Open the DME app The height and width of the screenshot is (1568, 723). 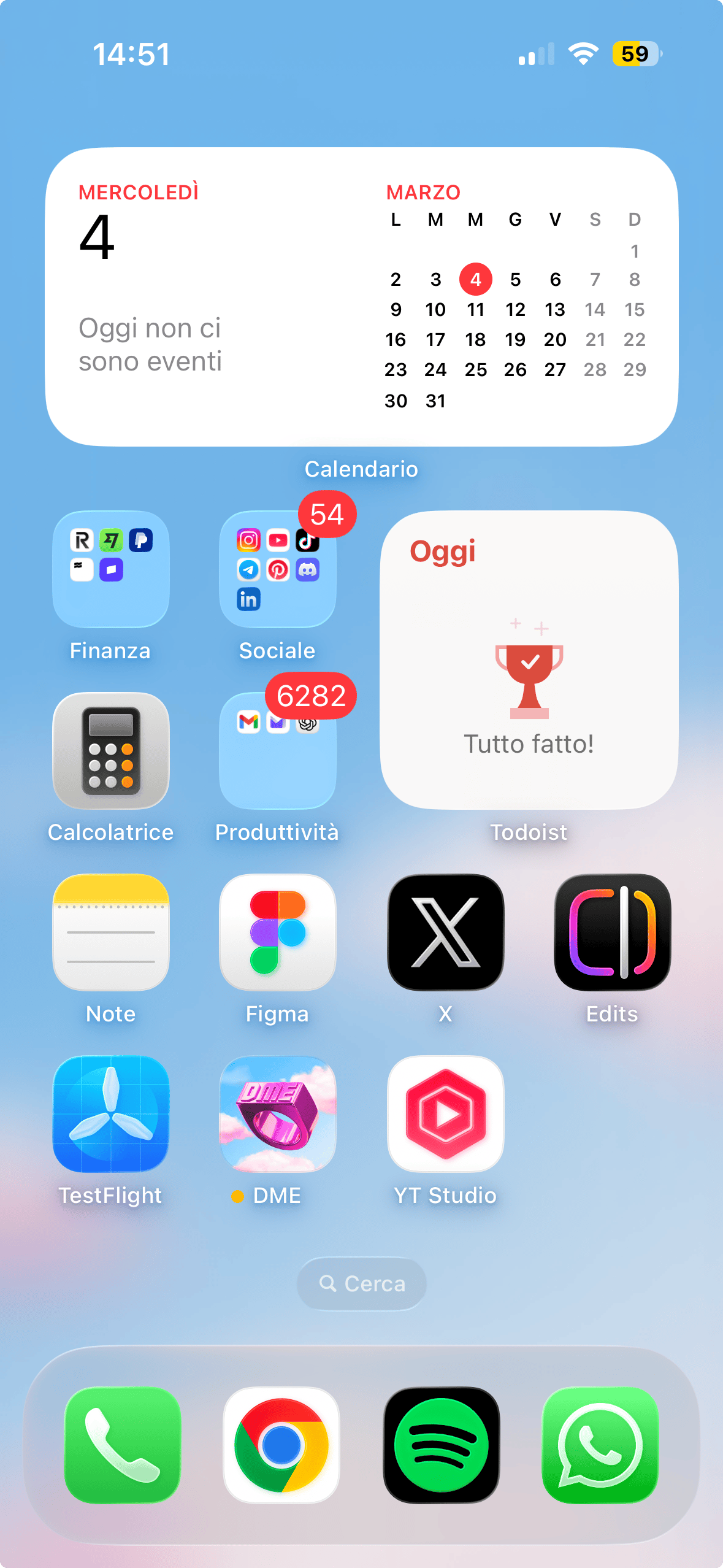tap(278, 1114)
